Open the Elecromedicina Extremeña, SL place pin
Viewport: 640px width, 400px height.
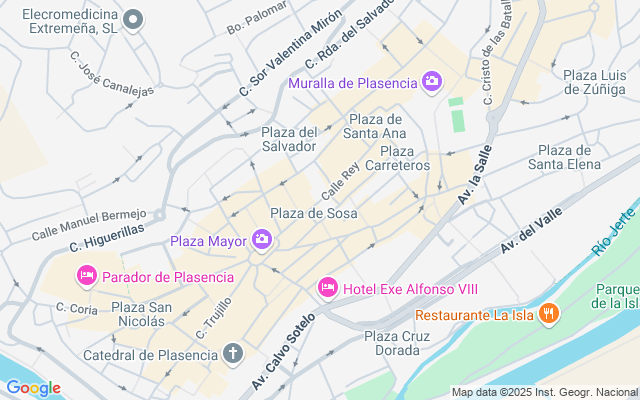(x=132, y=19)
